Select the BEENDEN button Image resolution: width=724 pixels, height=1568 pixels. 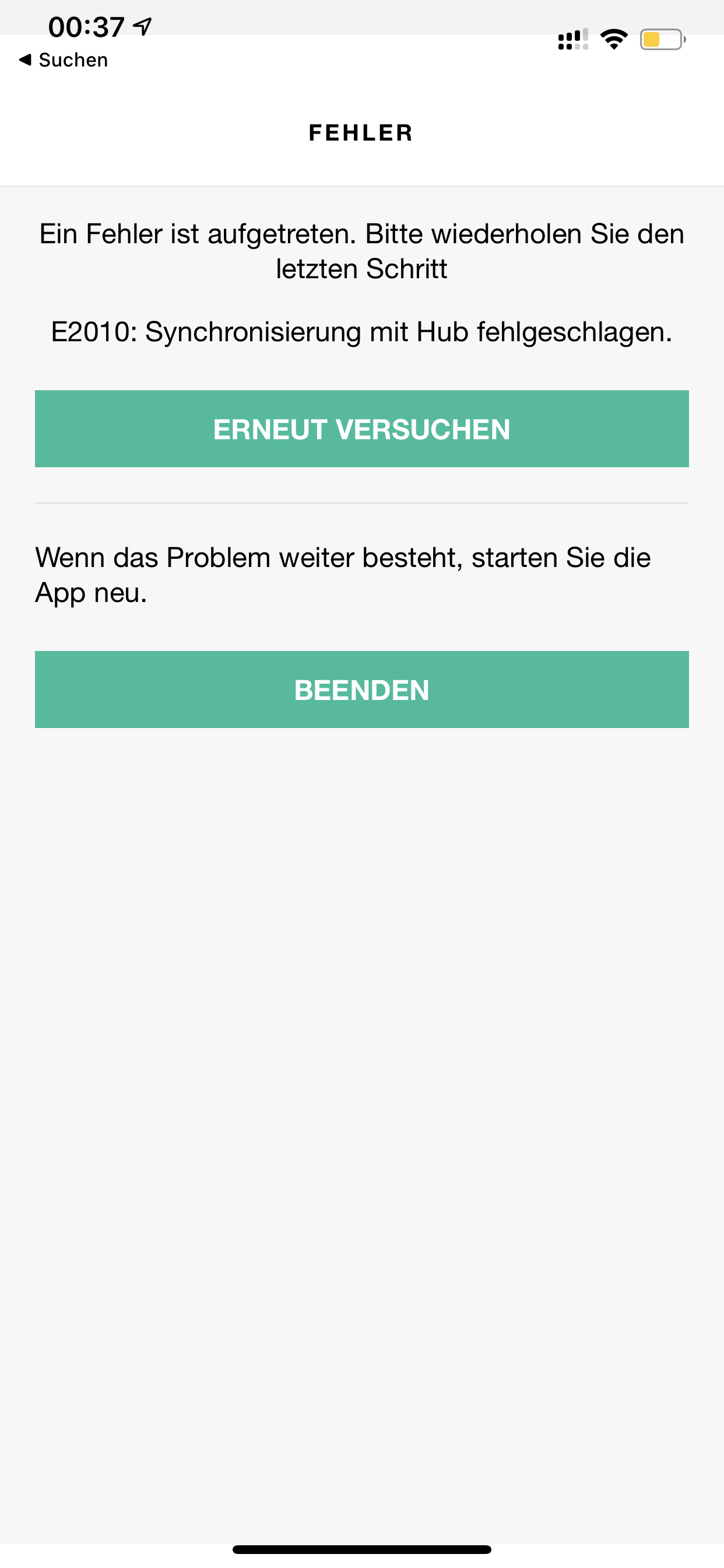pyautogui.click(x=361, y=689)
